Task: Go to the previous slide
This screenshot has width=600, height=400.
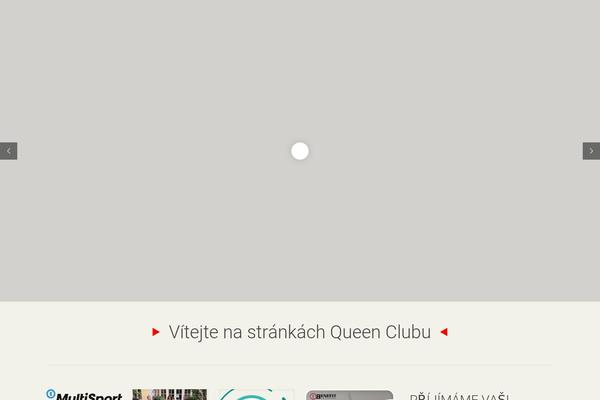Action: coord(8,151)
